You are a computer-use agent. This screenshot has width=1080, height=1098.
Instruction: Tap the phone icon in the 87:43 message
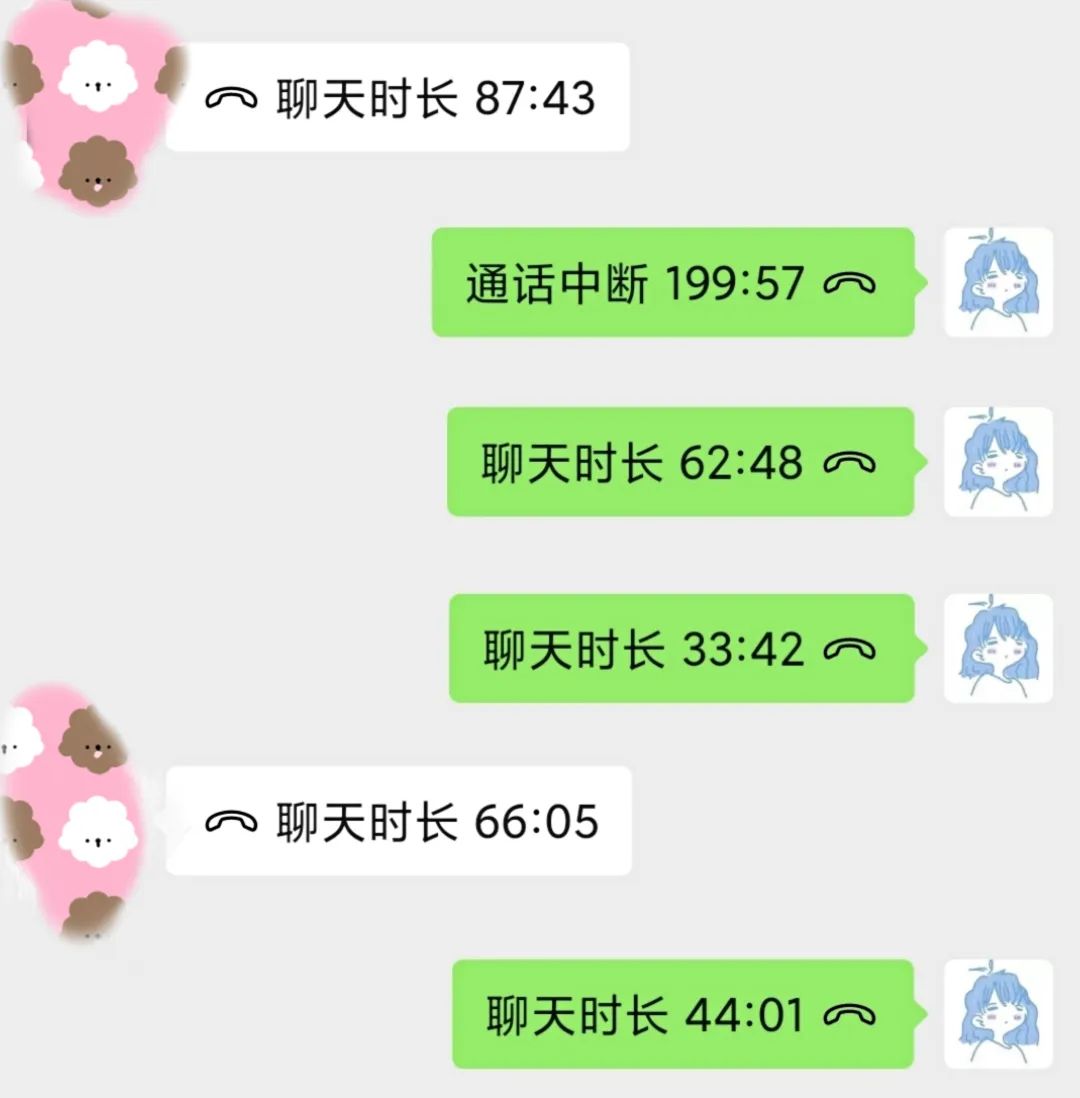coord(232,97)
